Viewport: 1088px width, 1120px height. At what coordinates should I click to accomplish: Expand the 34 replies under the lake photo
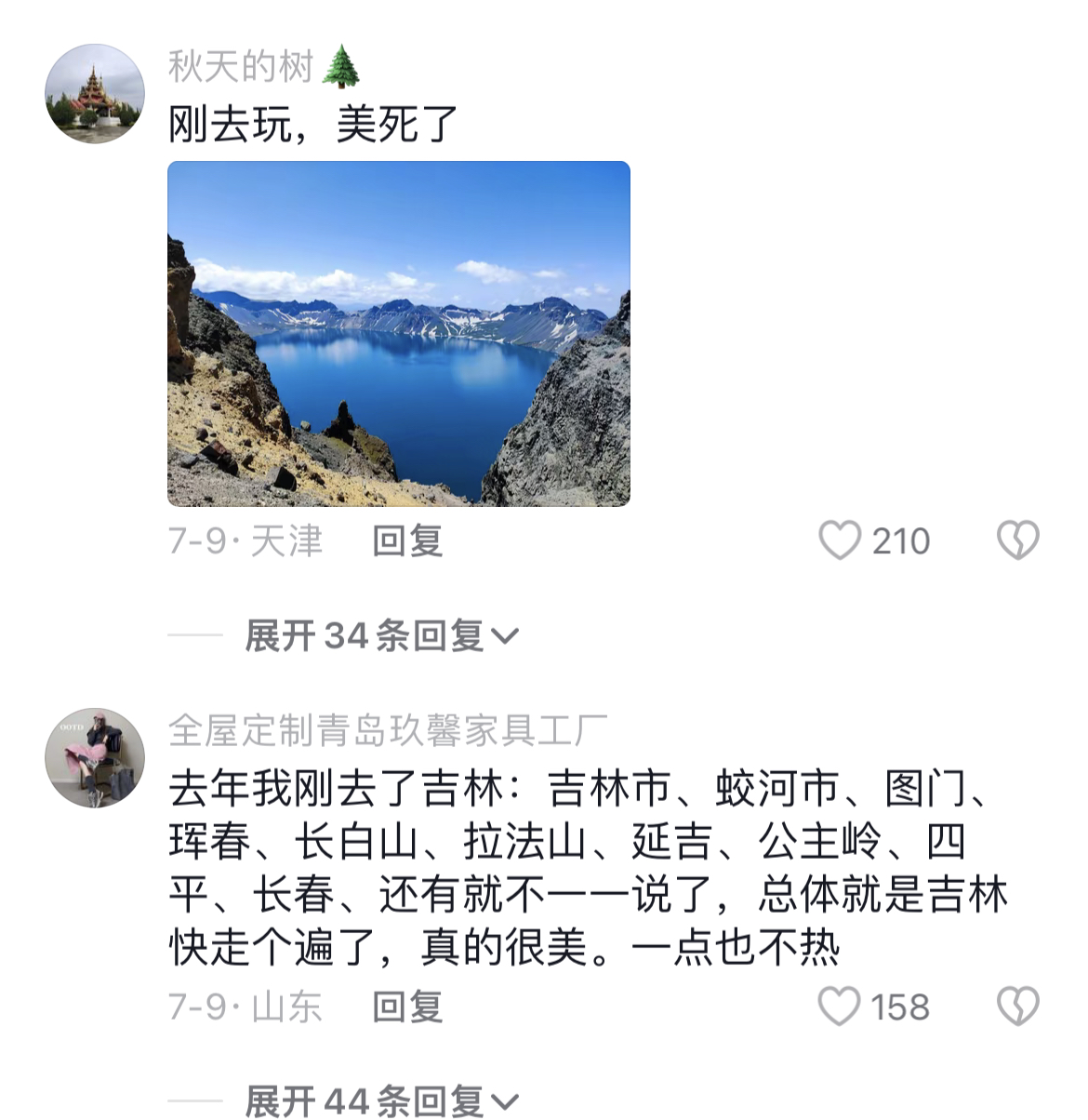pos(367,632)
